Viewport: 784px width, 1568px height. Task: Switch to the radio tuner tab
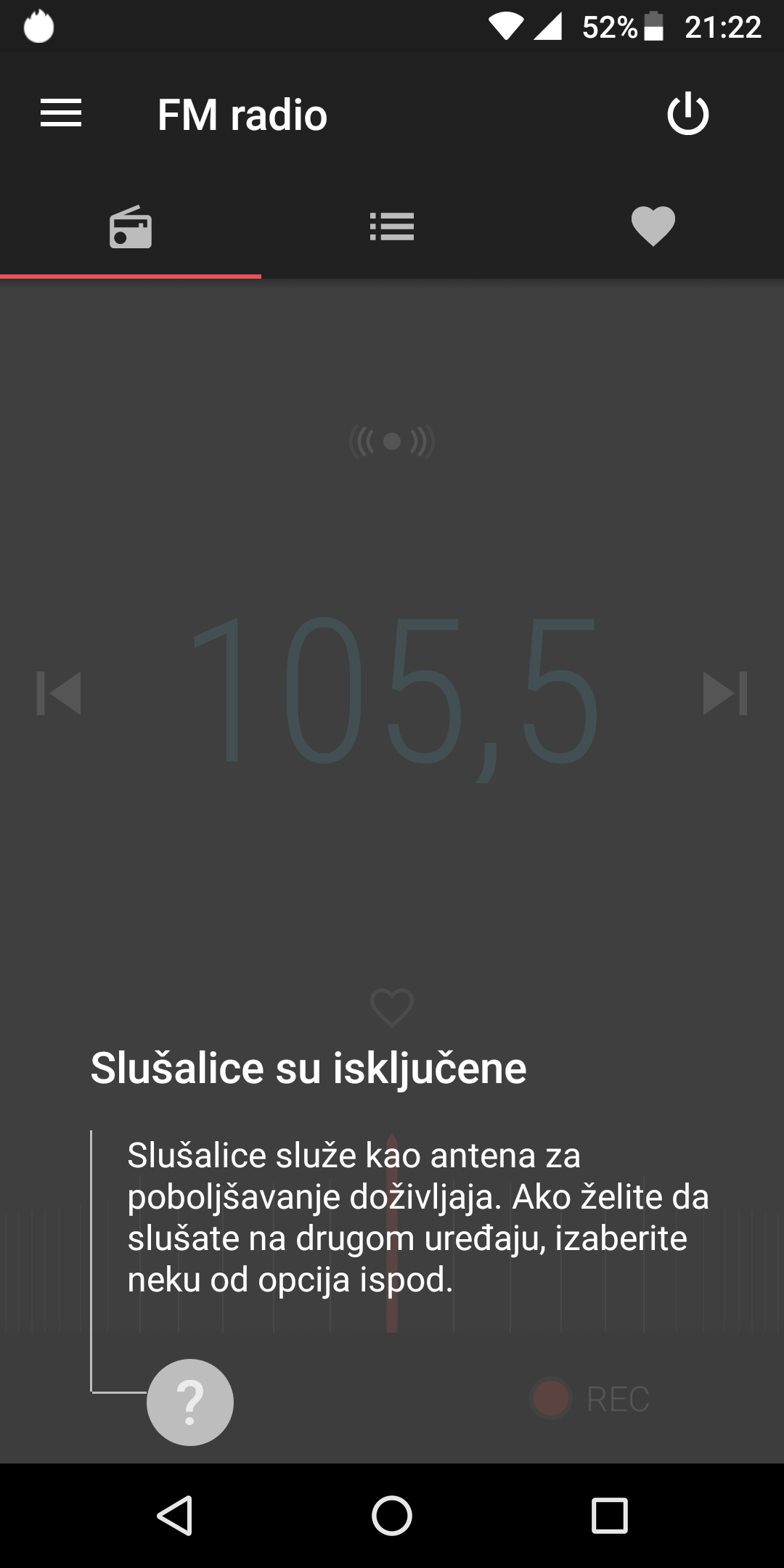click(131, 227)
